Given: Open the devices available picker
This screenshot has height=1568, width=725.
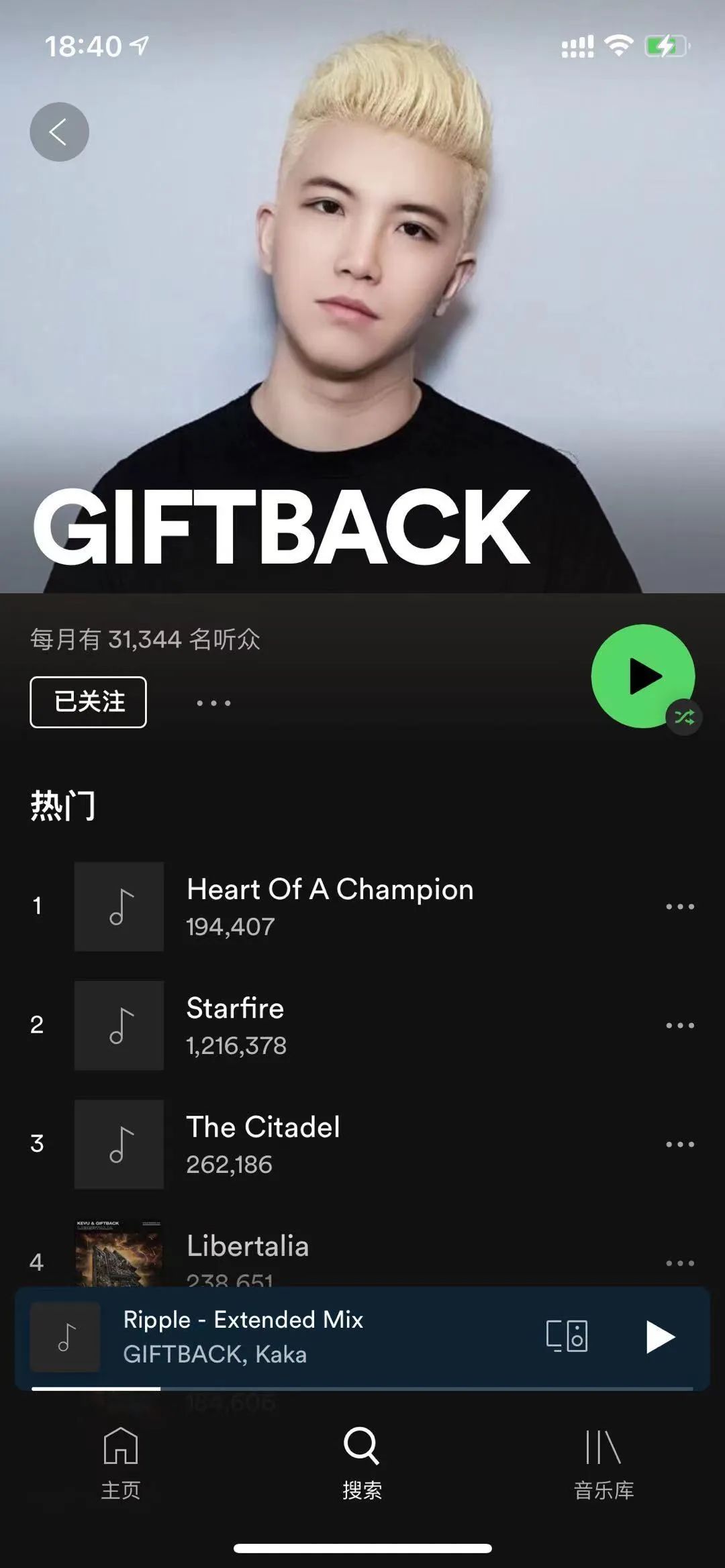Looking at the screenshot, I should tap(567, 1336).
